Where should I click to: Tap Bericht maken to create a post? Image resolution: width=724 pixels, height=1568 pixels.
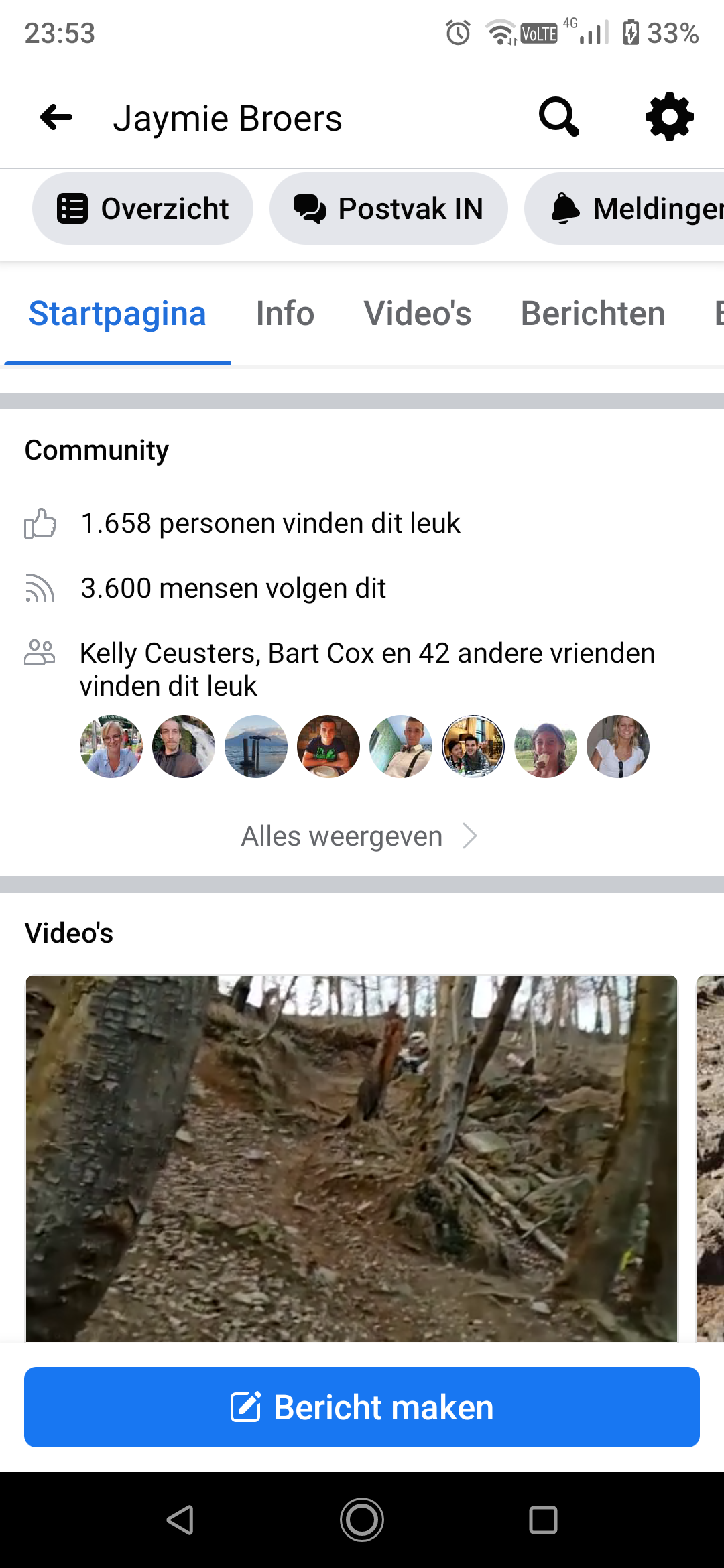click(x=362, y=1407)
